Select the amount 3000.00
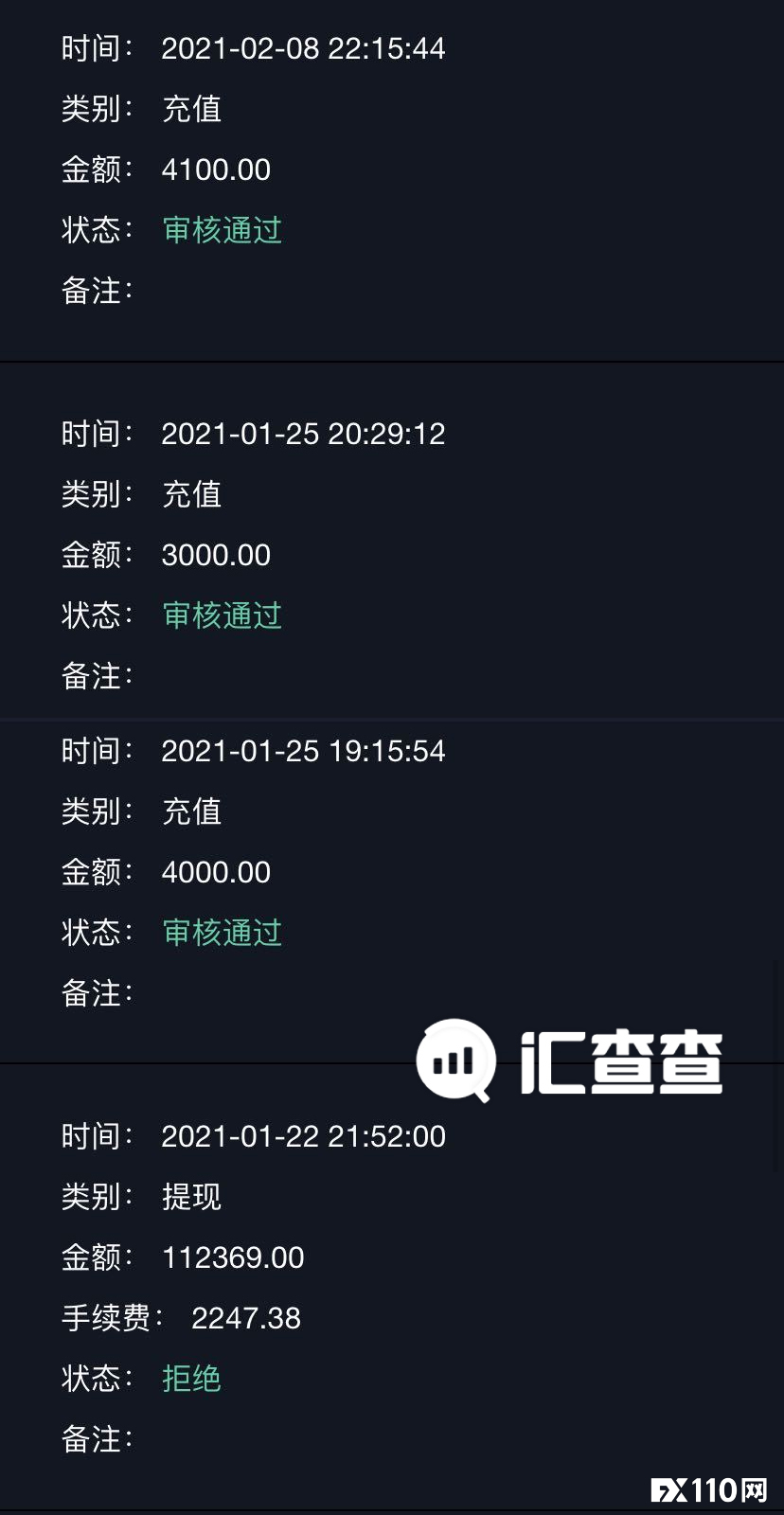The height and width of the screenshot is (1515, 784). point(216,554)
